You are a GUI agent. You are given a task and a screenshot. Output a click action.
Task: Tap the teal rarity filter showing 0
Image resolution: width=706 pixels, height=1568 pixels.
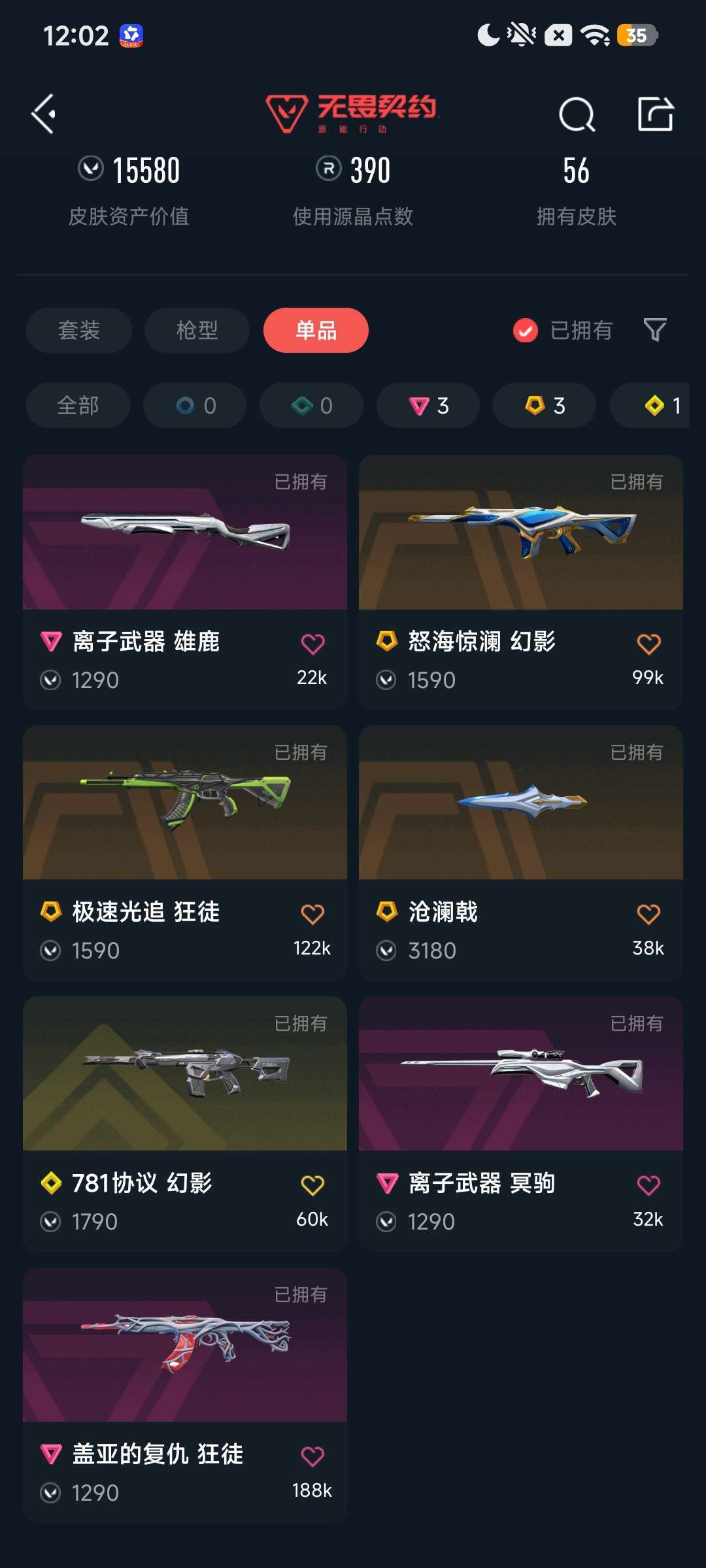311,405
